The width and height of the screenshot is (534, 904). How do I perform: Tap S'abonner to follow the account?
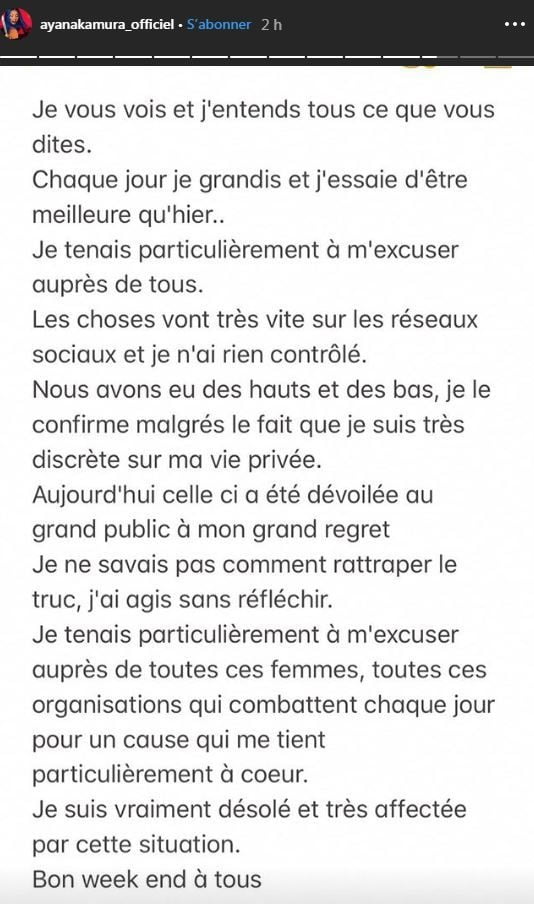click(219, 24)
